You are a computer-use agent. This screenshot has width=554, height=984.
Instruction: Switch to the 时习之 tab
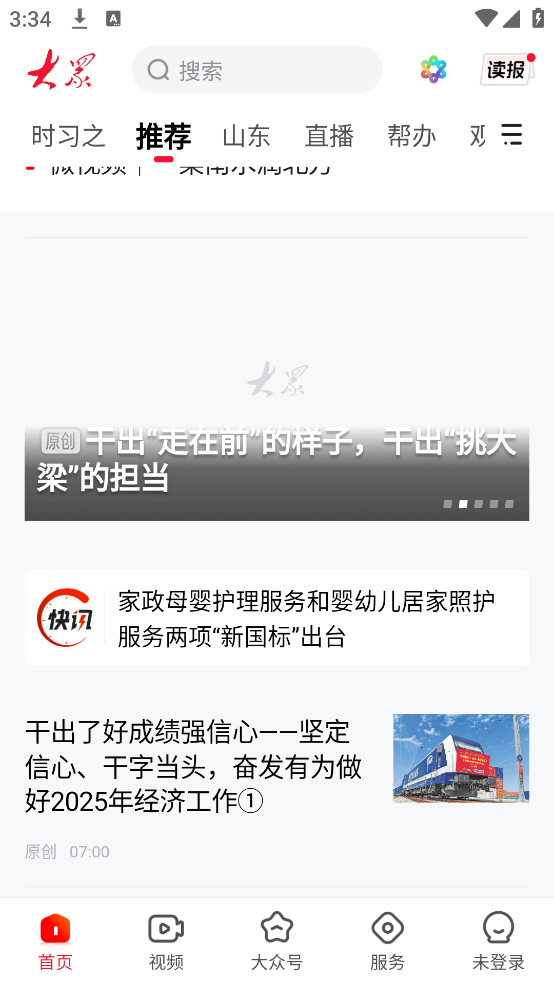(68, 136)
